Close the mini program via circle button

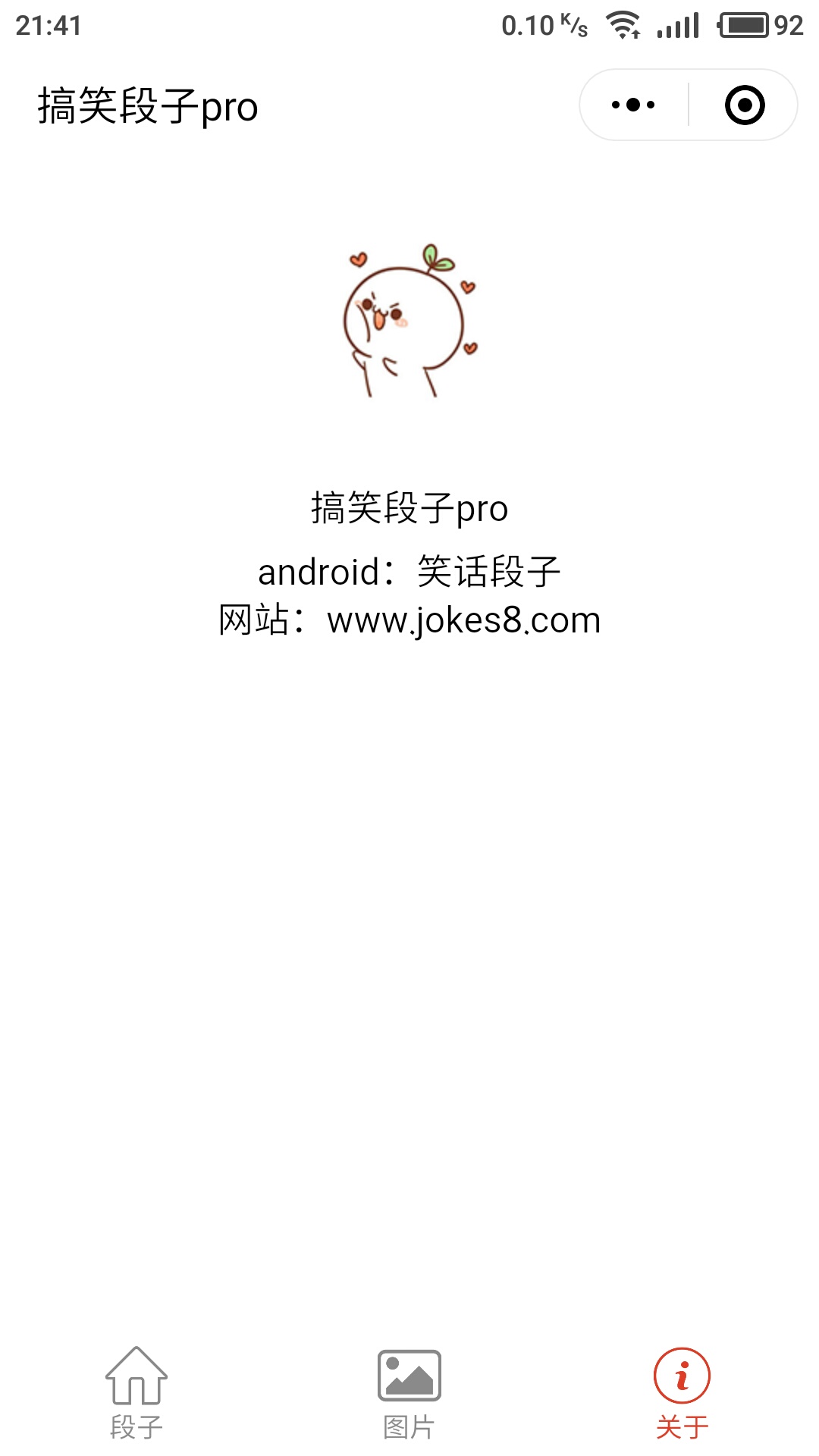(744, 105)
